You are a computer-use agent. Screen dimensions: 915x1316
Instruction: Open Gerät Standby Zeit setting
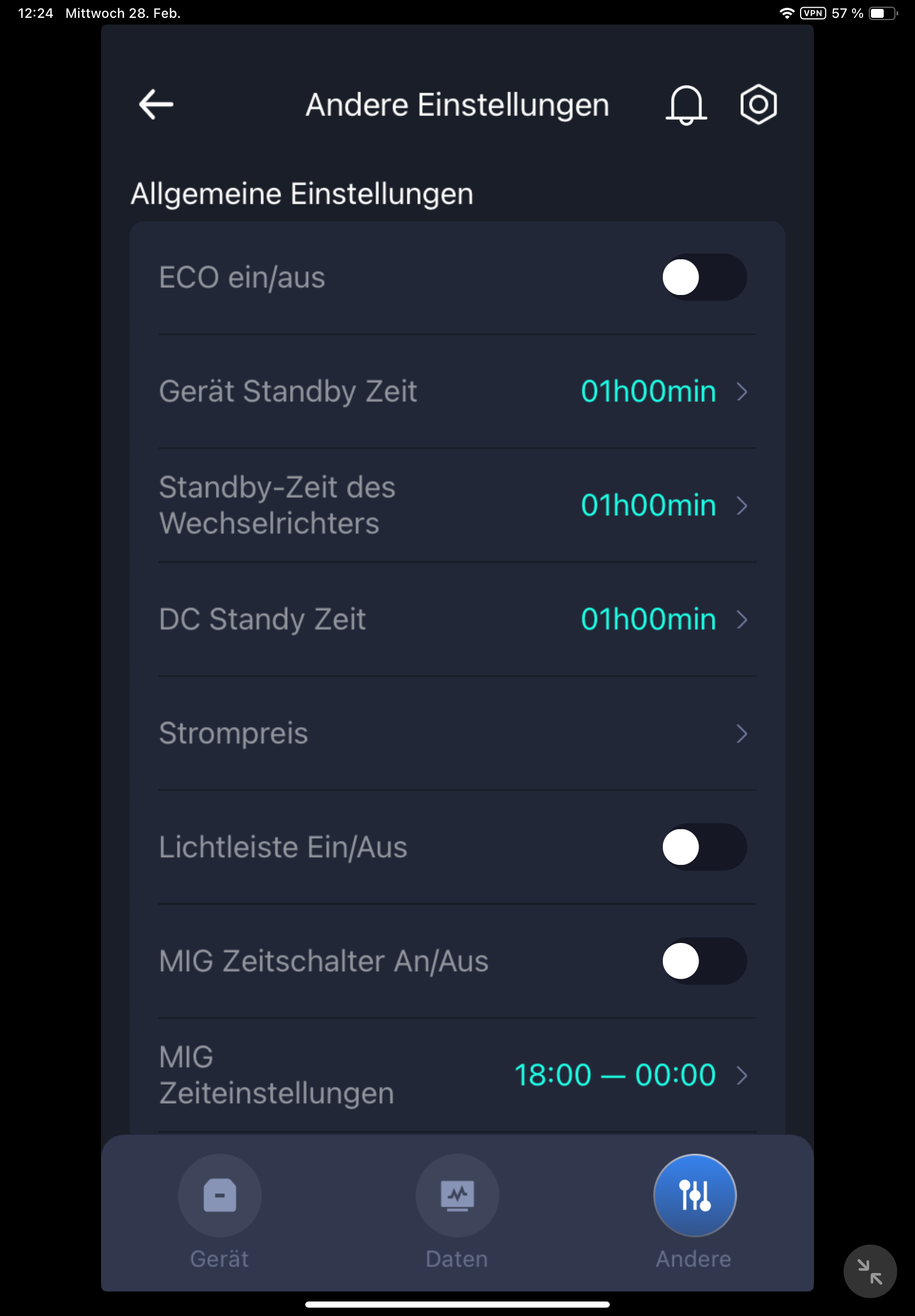[457, 391]
